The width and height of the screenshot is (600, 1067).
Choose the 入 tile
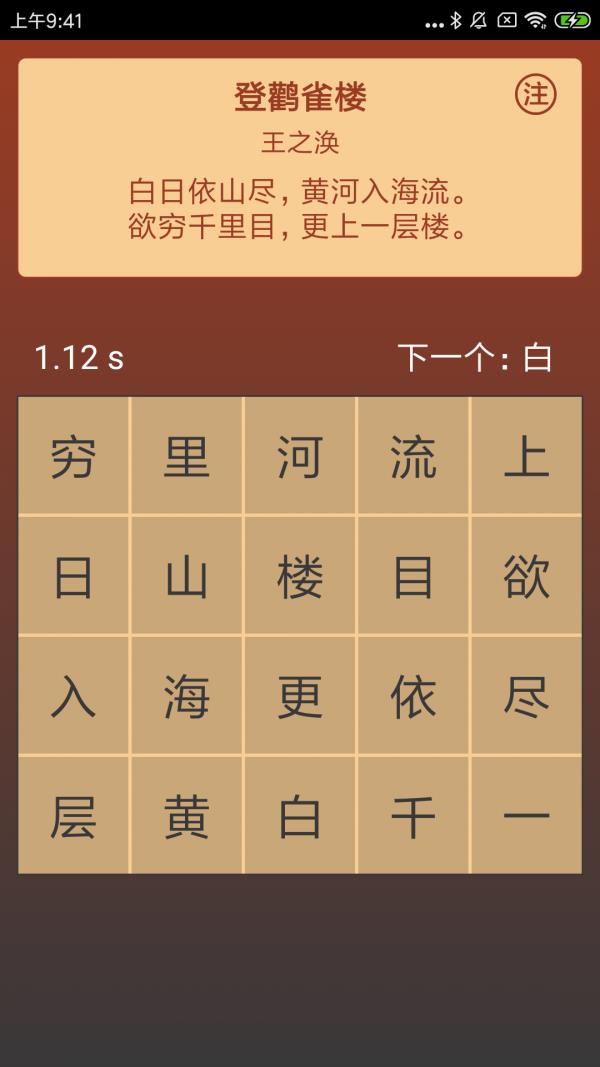pyautogui.click(x=73, y=695)
